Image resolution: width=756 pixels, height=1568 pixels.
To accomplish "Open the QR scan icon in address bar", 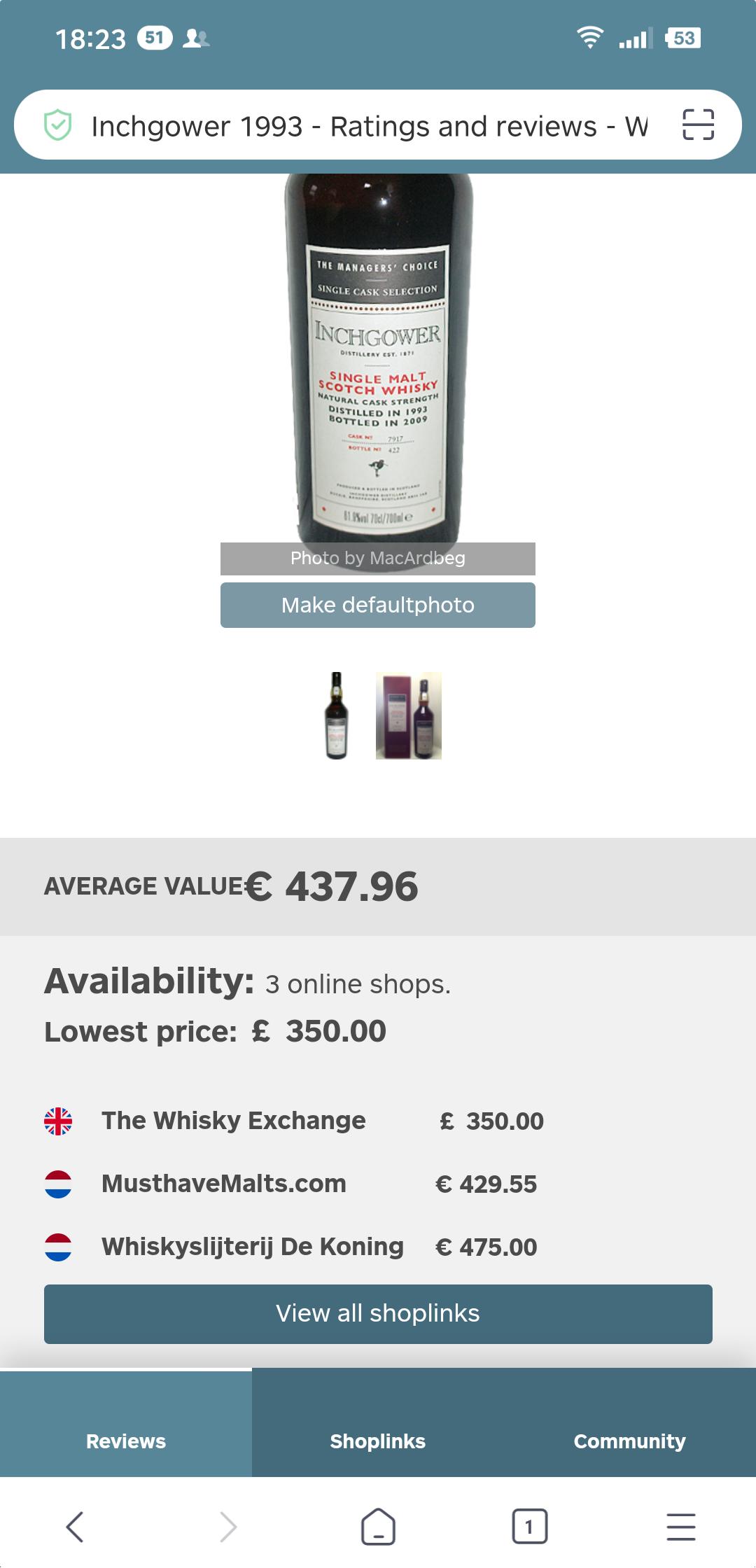I will [x=698, y=125].
